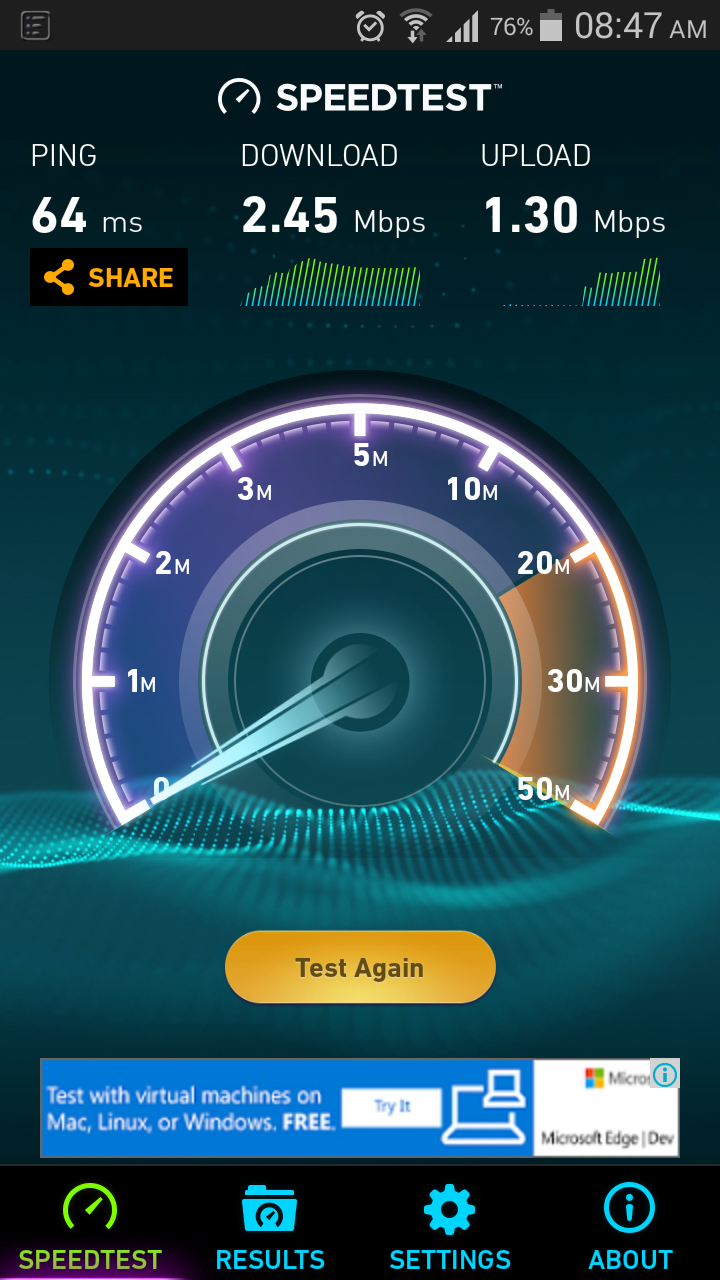Go to the About tab
The height and width of the screenshot is (1280, 720).
pos(630,1226)
